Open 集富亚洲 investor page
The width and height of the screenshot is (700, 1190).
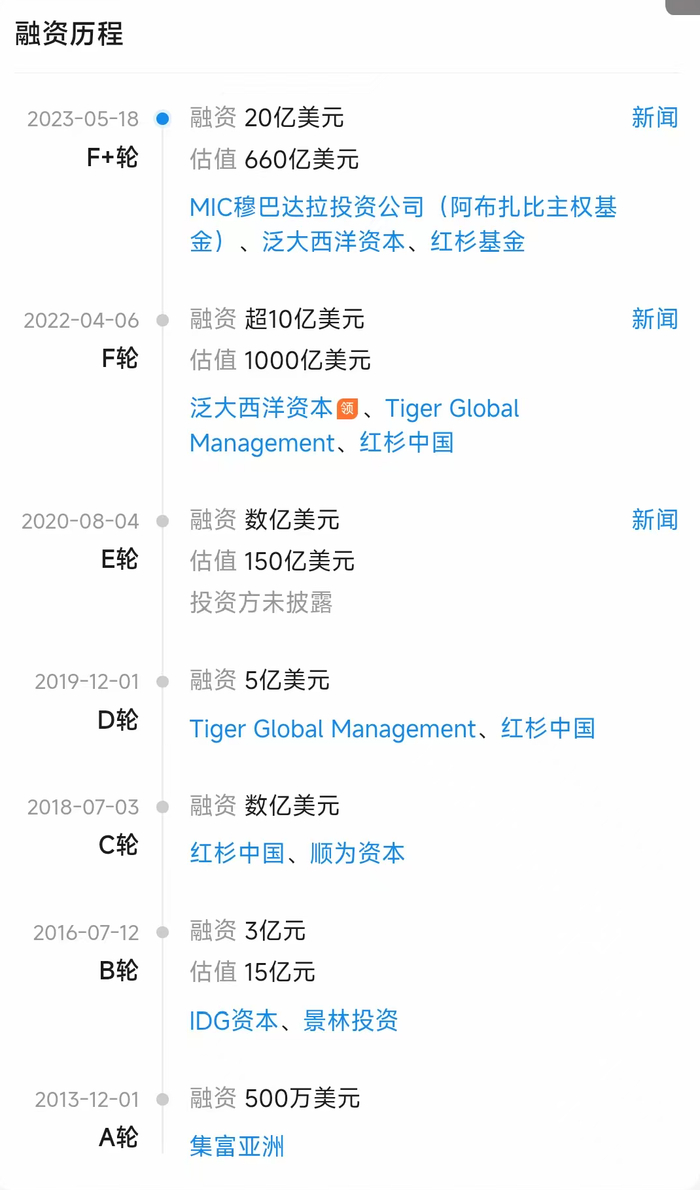(x=237, y=1146)
